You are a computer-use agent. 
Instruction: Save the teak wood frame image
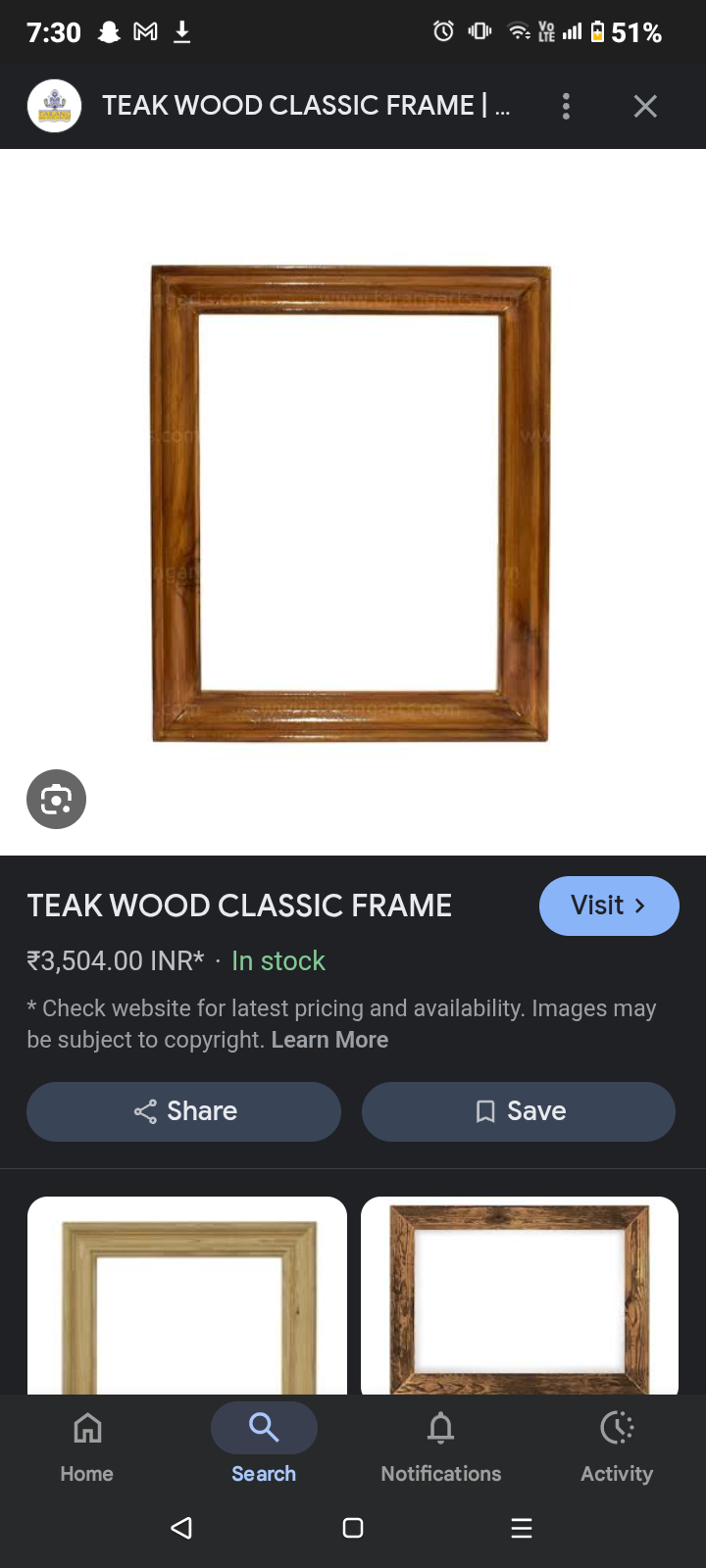[519, 1111]
